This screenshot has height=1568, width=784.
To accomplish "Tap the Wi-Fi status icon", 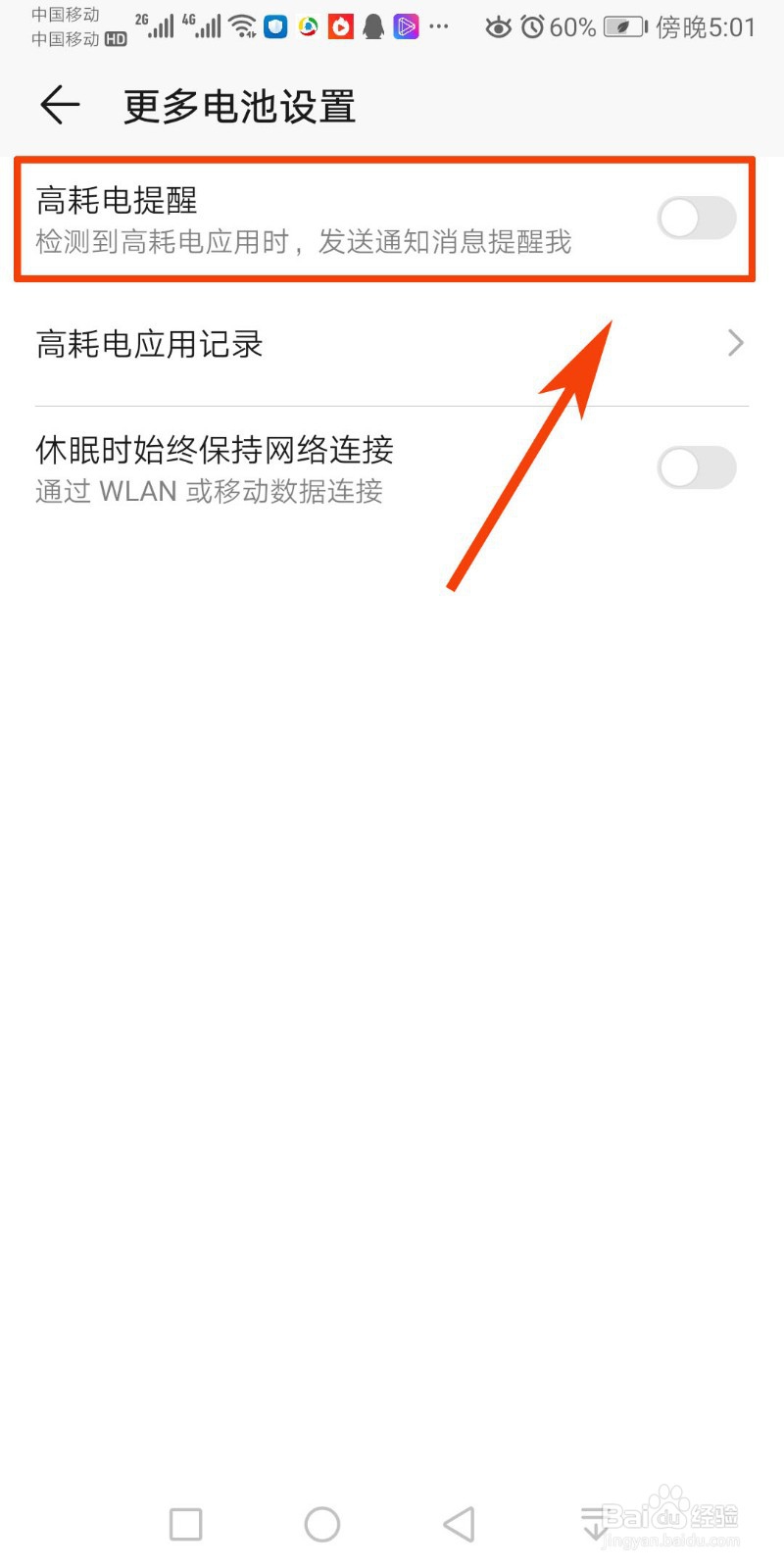I will (243, 27).
